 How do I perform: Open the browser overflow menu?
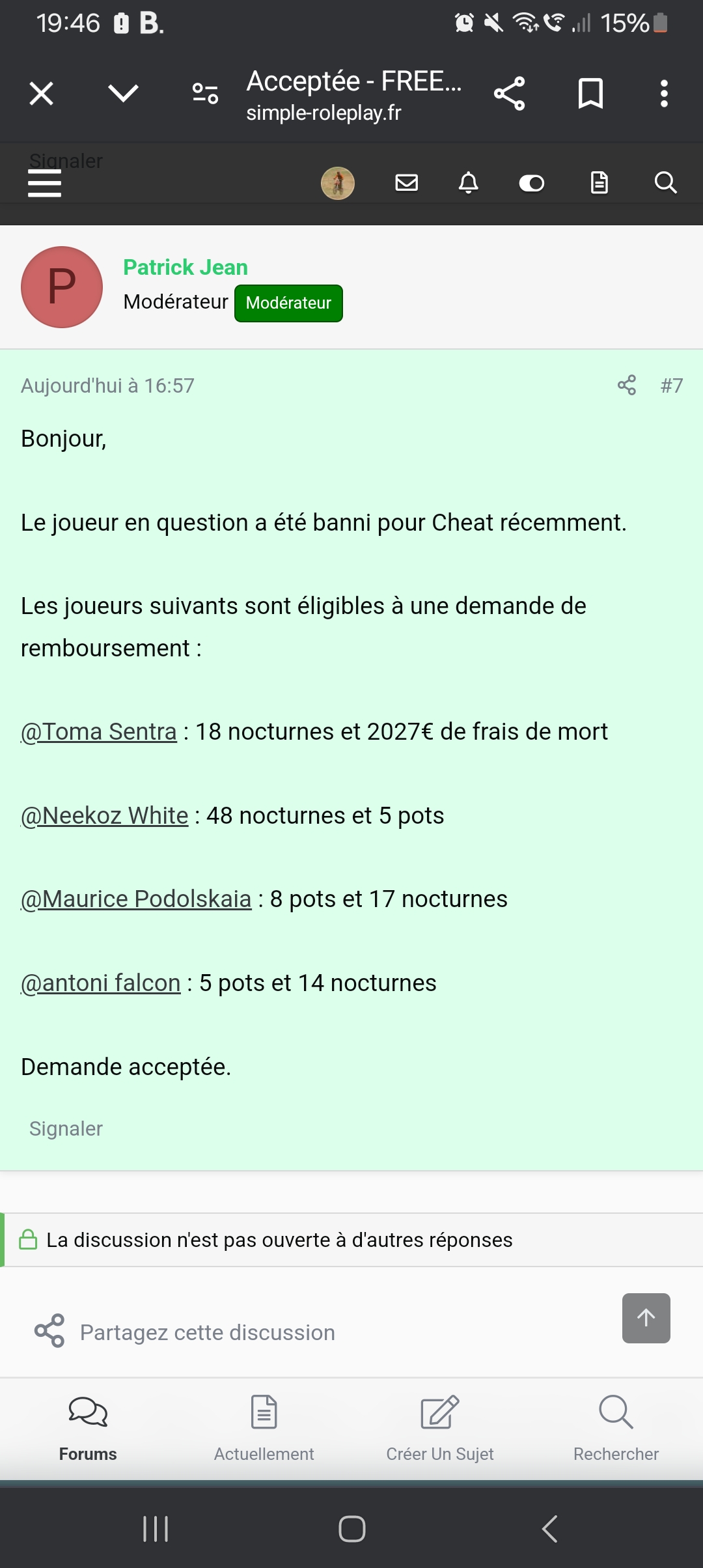pyautogui.click(x=664, y=94)
